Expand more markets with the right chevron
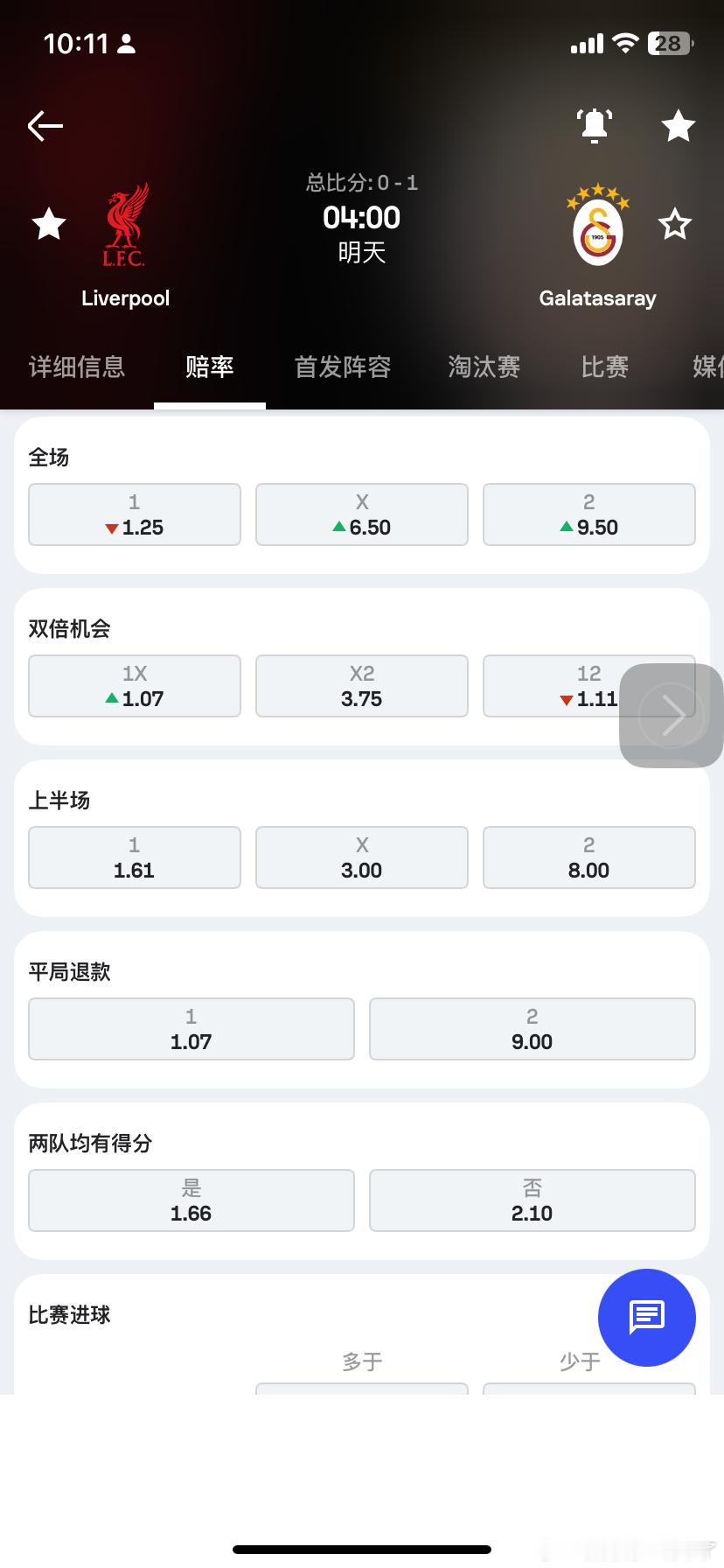 pyautogui.click(x=671, y=716)
